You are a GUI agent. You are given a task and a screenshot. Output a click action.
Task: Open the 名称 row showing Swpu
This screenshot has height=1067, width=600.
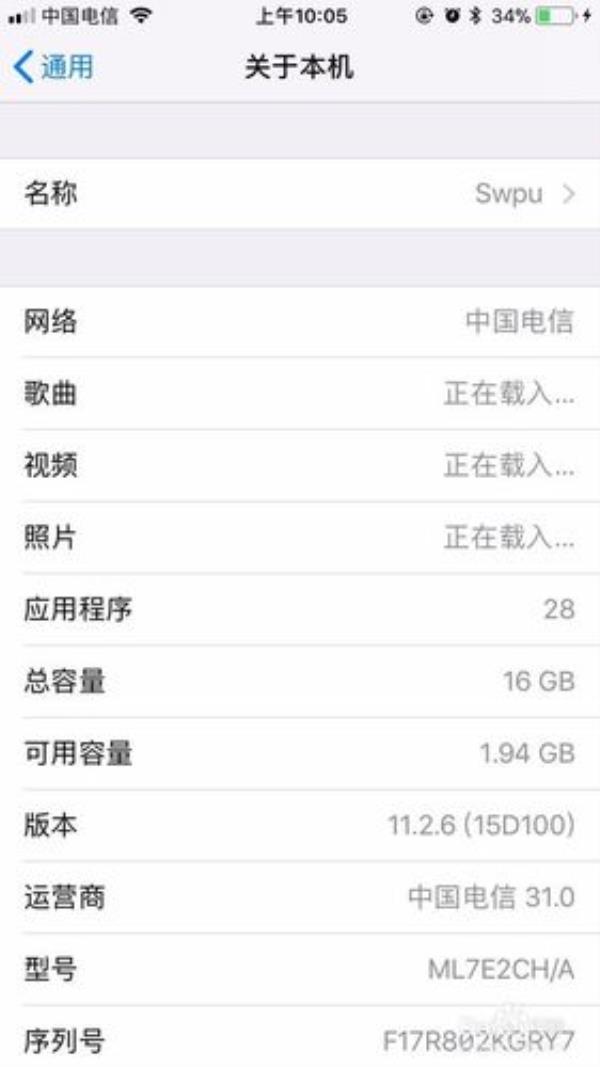[300, 194]
